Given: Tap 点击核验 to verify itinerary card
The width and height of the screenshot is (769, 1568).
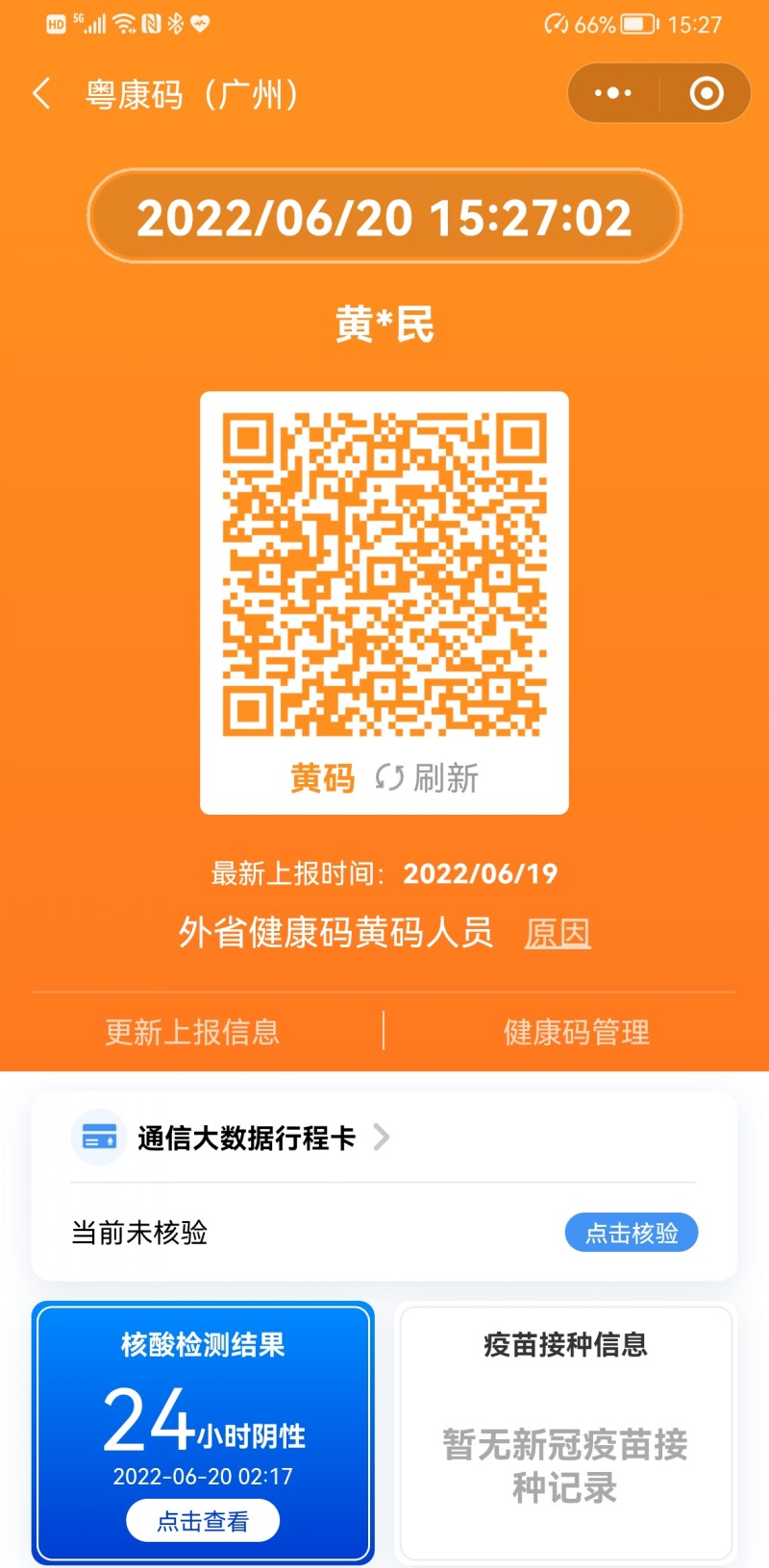Looking at the screenshot, I should 631,1233.
